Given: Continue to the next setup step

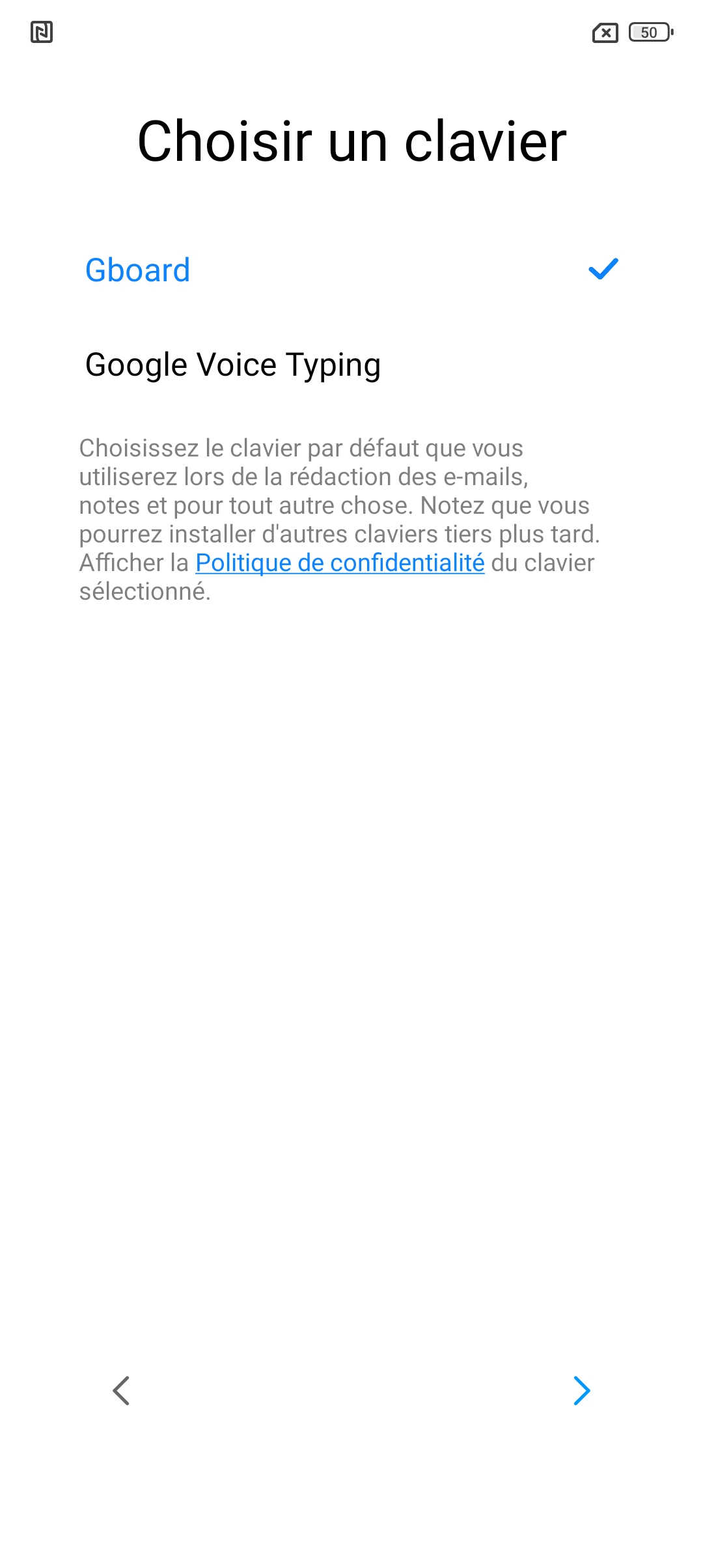Looking at the screenshot, I should [581, 1390].
